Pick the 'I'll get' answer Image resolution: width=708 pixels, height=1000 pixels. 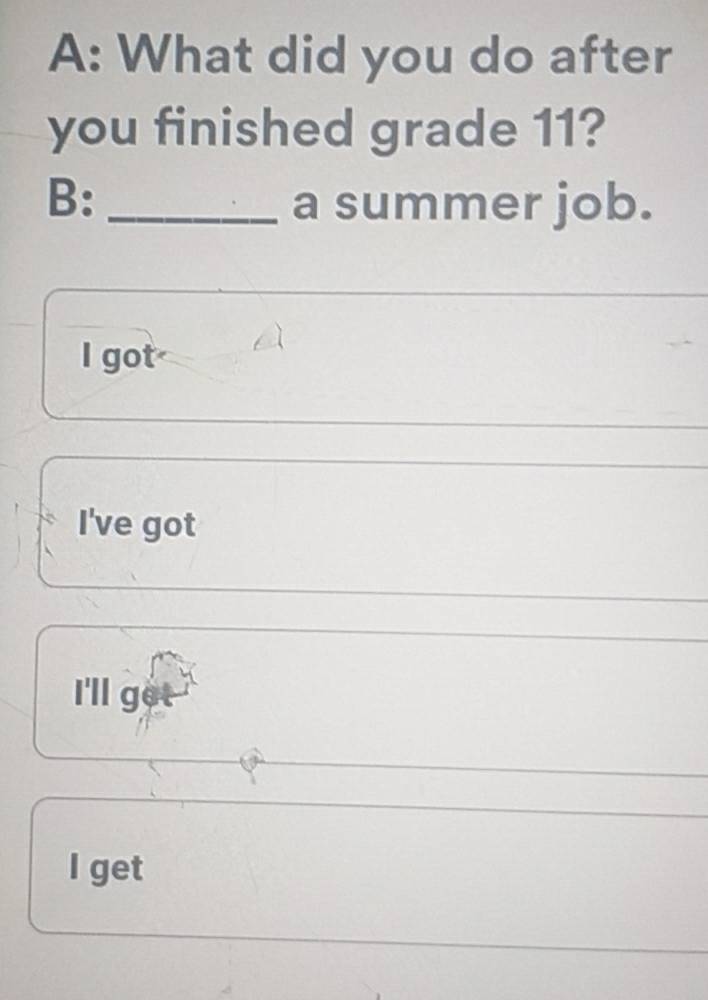[370, 695]
